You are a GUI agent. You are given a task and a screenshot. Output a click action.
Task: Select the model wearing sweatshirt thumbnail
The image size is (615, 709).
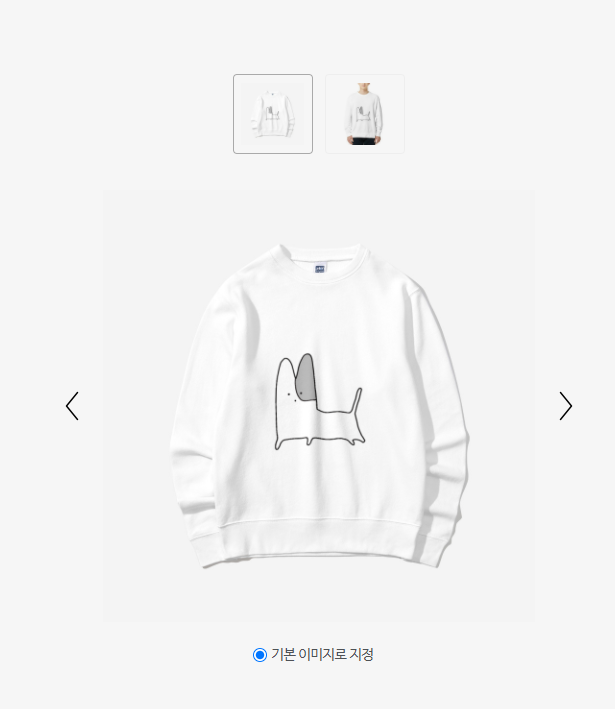pyautogui.click(x=365, y=114)
